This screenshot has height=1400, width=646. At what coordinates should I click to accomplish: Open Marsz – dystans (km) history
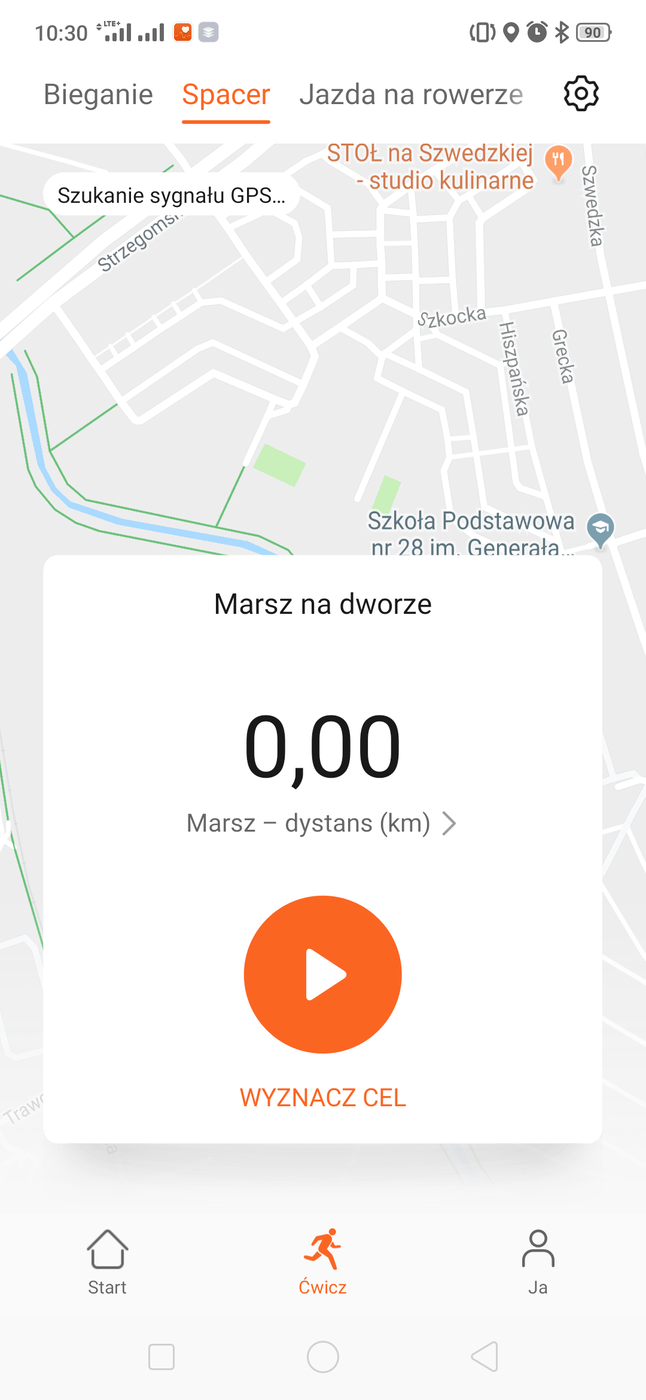[321, 823]
